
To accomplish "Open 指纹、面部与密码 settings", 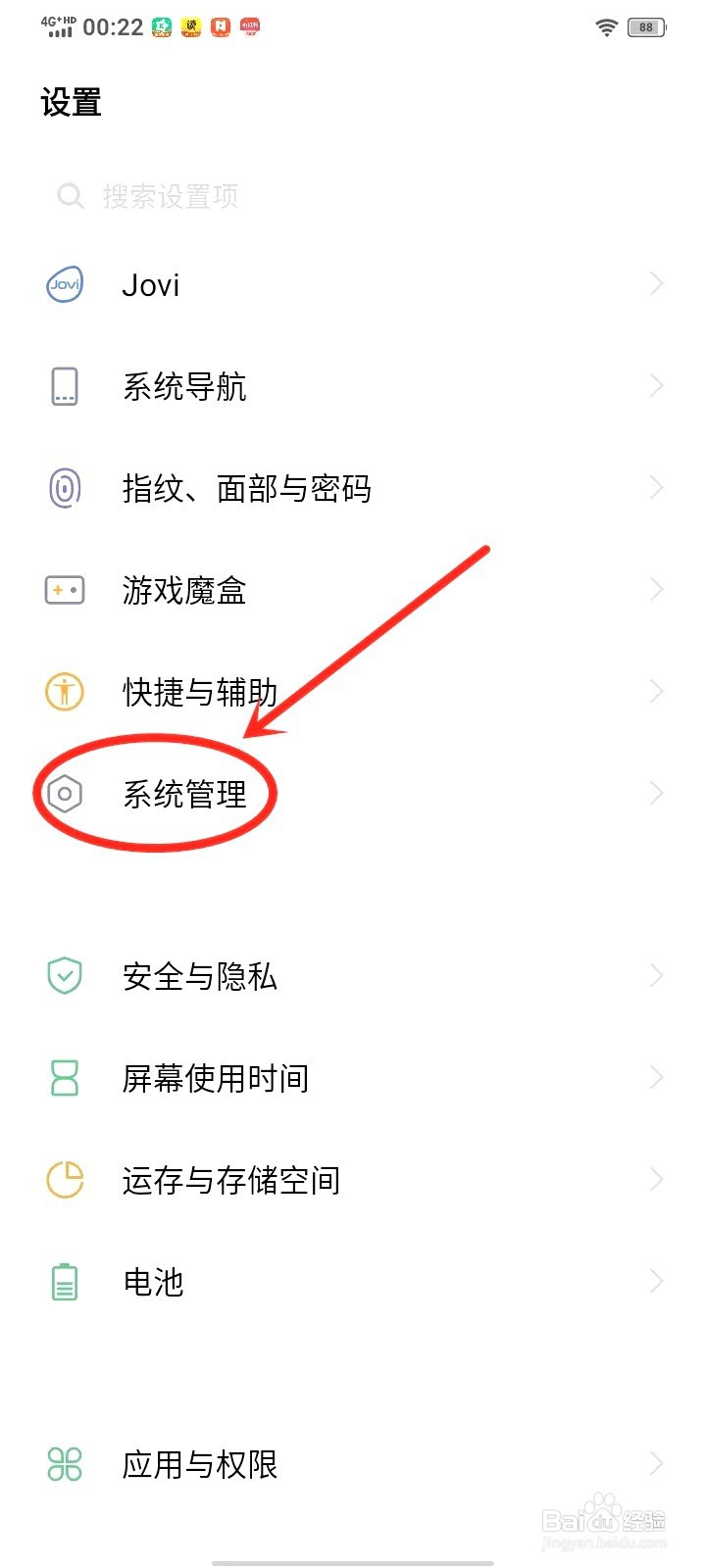I will pyautogui.click(x=247, y=488).
